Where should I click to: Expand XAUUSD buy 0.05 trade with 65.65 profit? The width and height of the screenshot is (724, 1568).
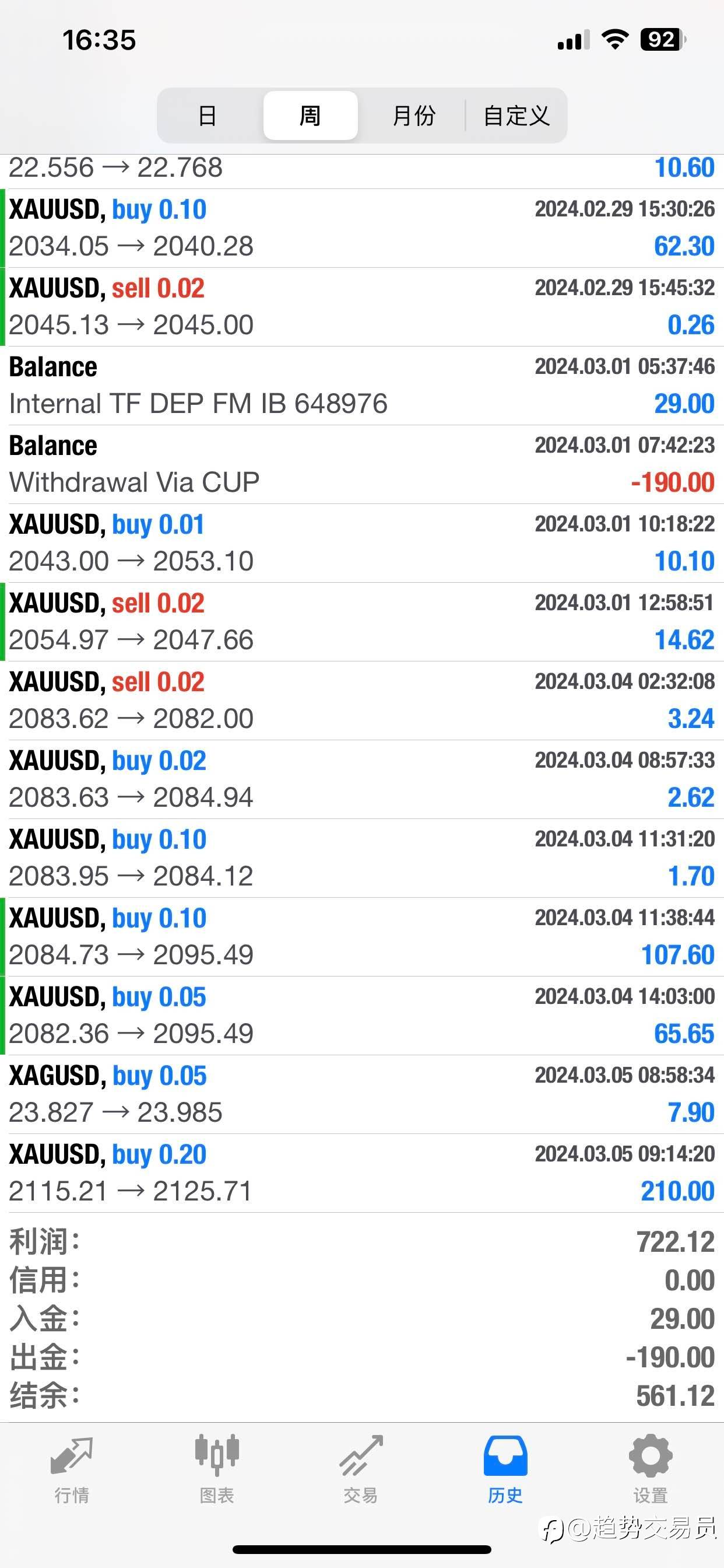362,1016
